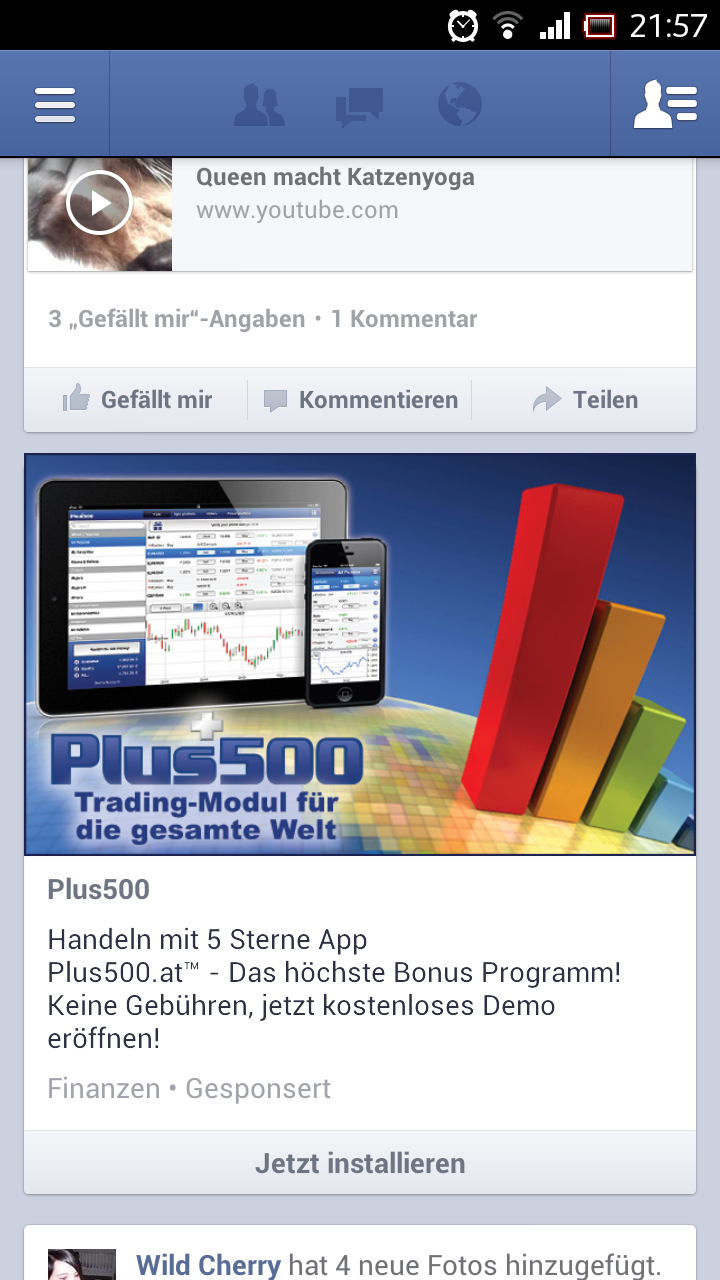Tap Jetzt installieren button
This screenshot has width=720, height=1280.
(x=360, y=1163)
